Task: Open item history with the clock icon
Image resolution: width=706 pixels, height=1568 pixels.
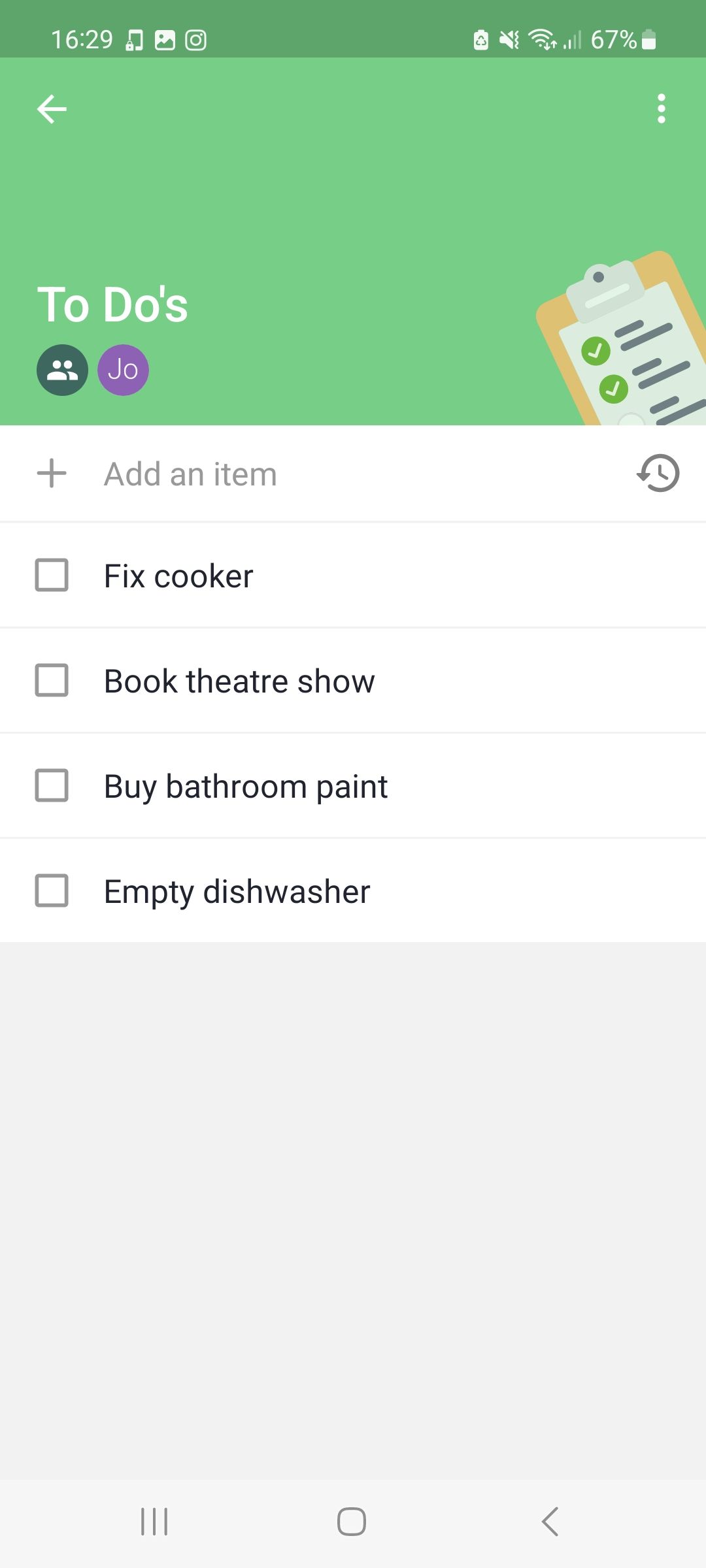Action: [657, 473]
